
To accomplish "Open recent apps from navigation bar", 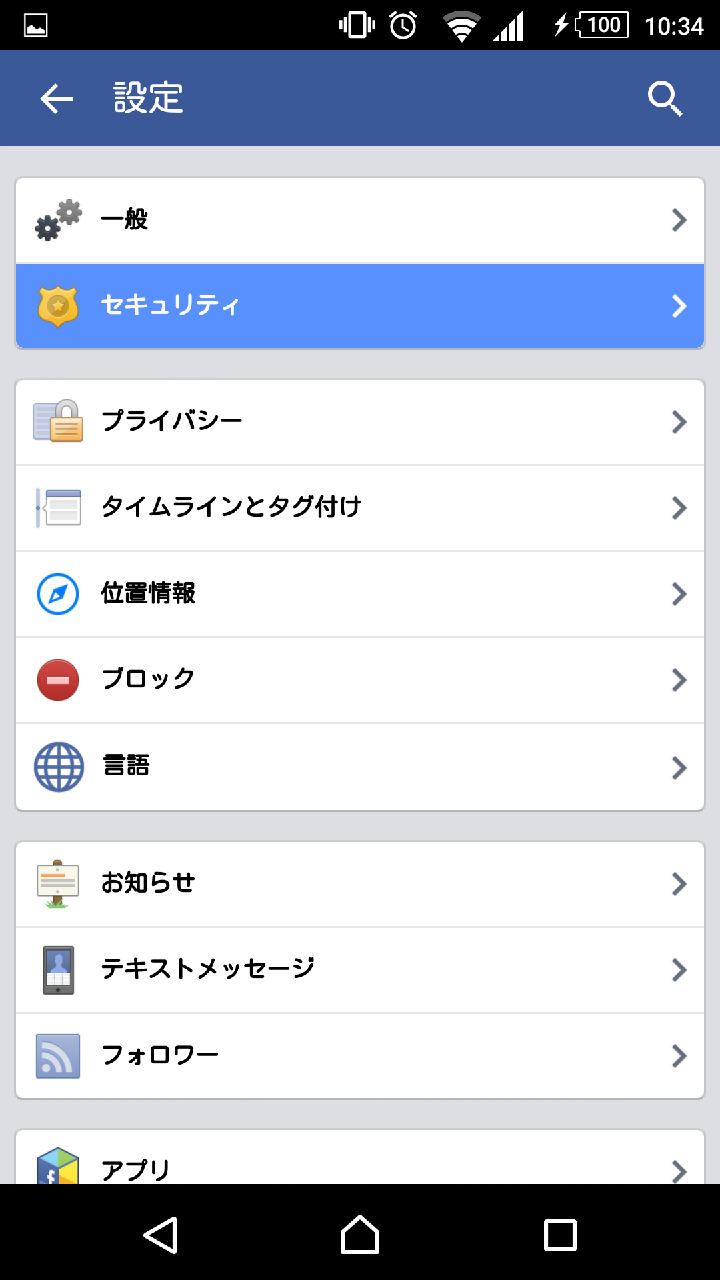I will [560, 1235].
